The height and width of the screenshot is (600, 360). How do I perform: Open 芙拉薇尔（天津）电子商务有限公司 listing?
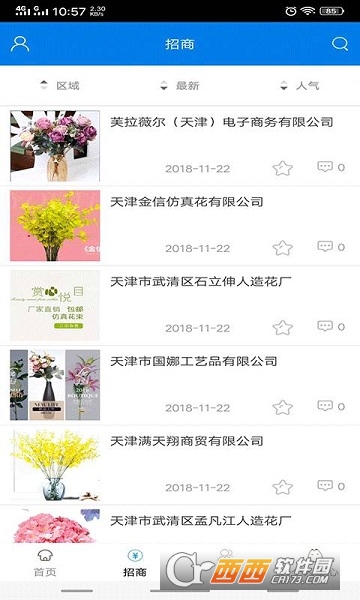[x=180, y=146]
